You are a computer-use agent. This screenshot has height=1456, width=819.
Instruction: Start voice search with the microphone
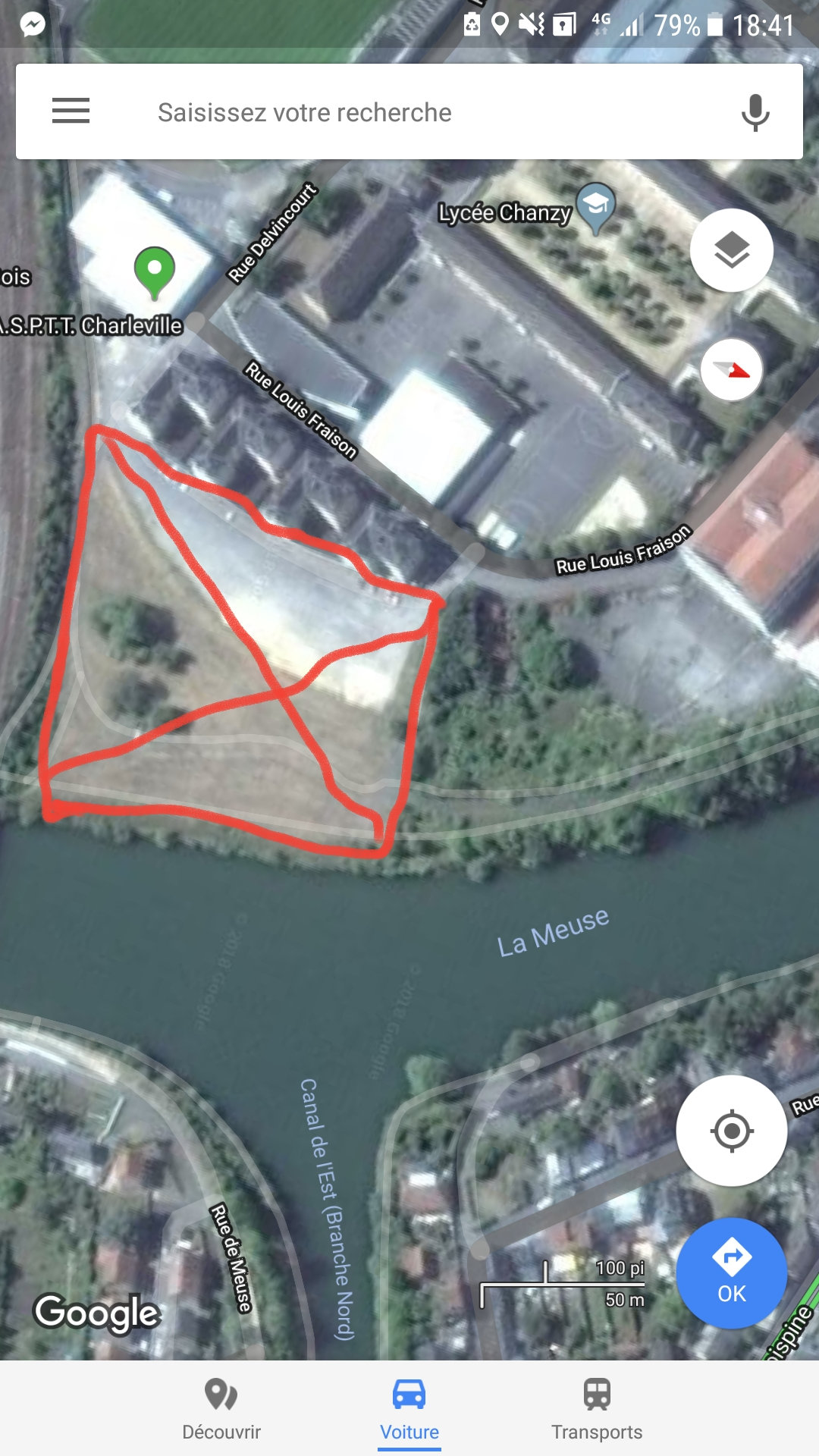click(755, 112)
